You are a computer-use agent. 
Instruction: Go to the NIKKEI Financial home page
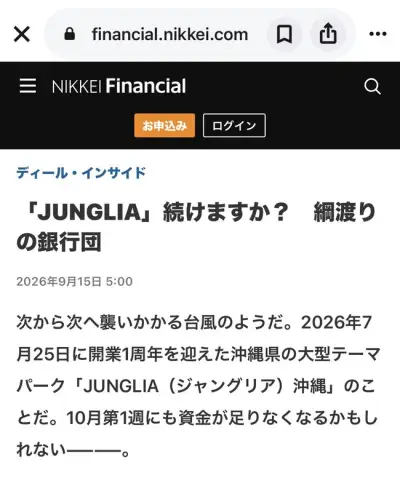119,86
